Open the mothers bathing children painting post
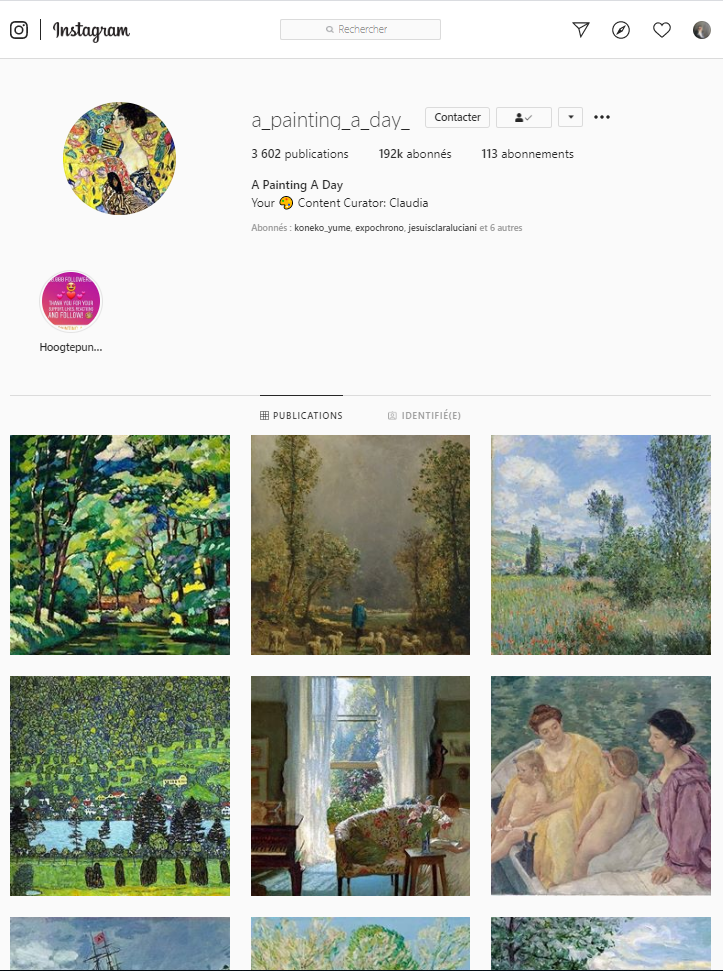This screenshot has width=723, height=971. [601, 785]
